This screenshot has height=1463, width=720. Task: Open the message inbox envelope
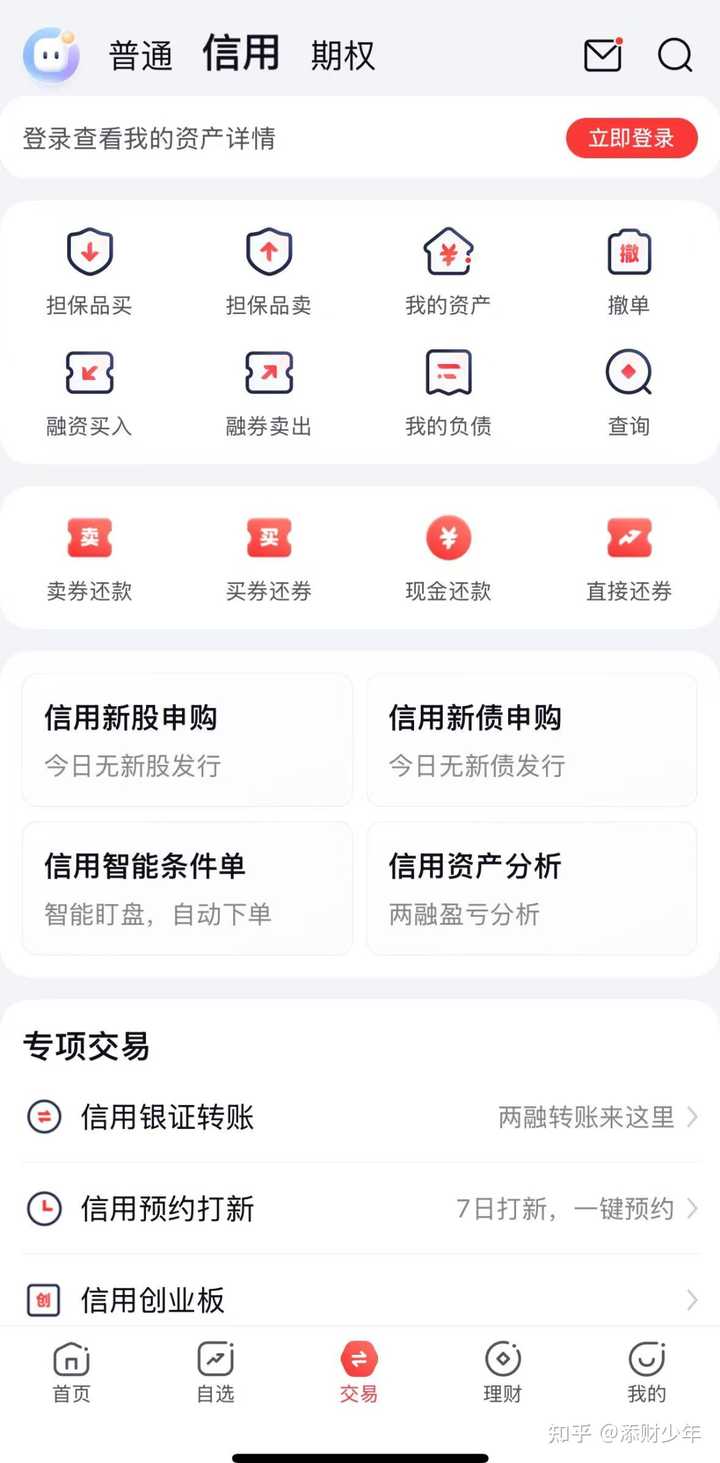[x=601, y=56]
